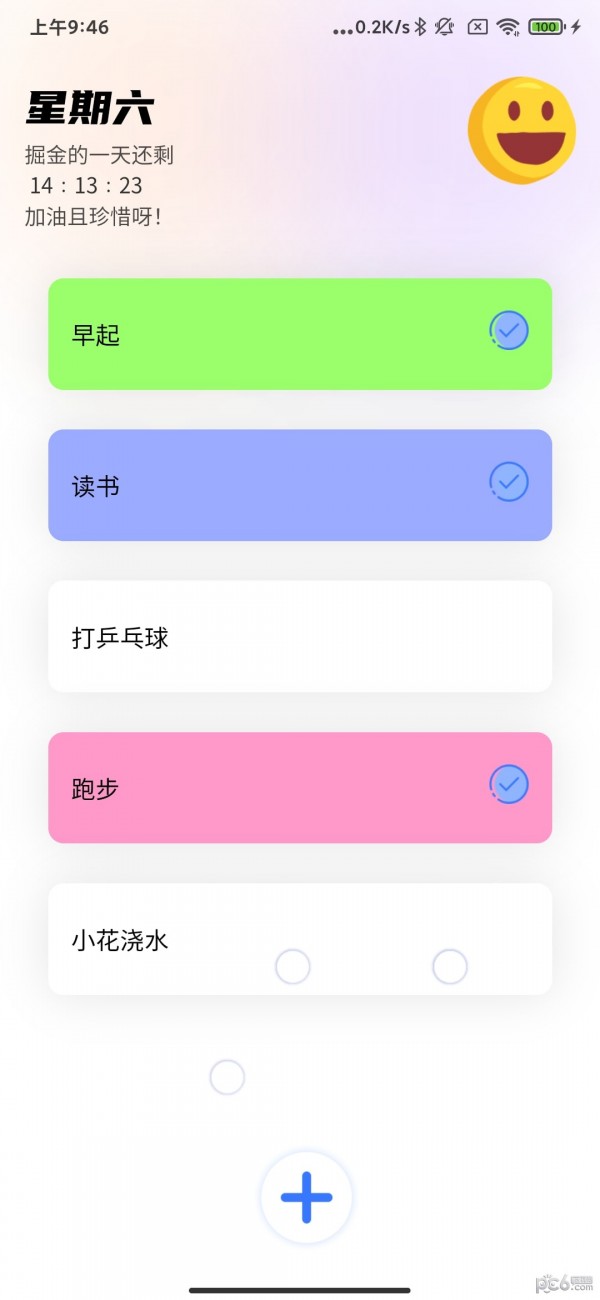Open the 打乒乓球 task card
Screen dimensions: 600x1300
click(x=300, y=637)
